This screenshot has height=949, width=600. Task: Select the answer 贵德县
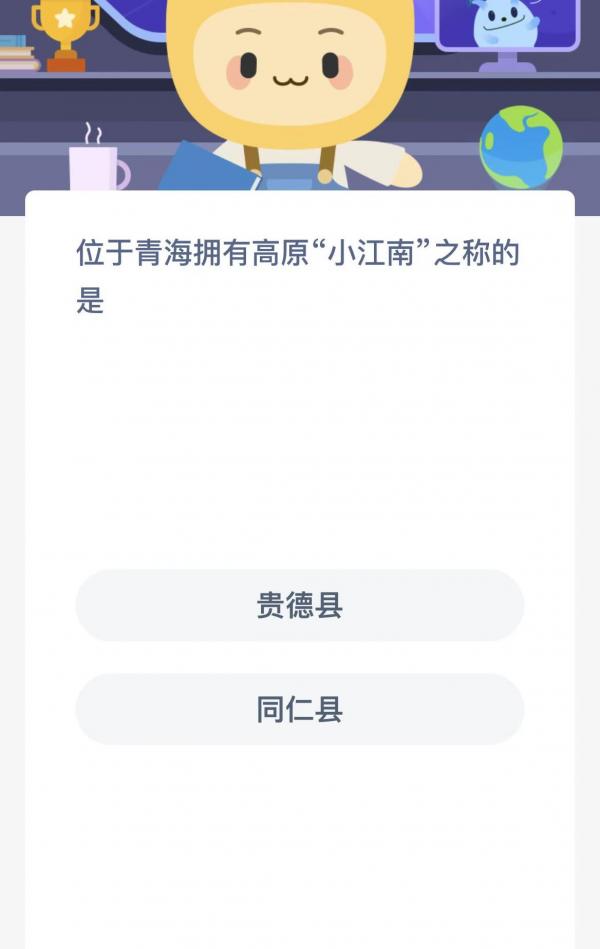(299, 605)
